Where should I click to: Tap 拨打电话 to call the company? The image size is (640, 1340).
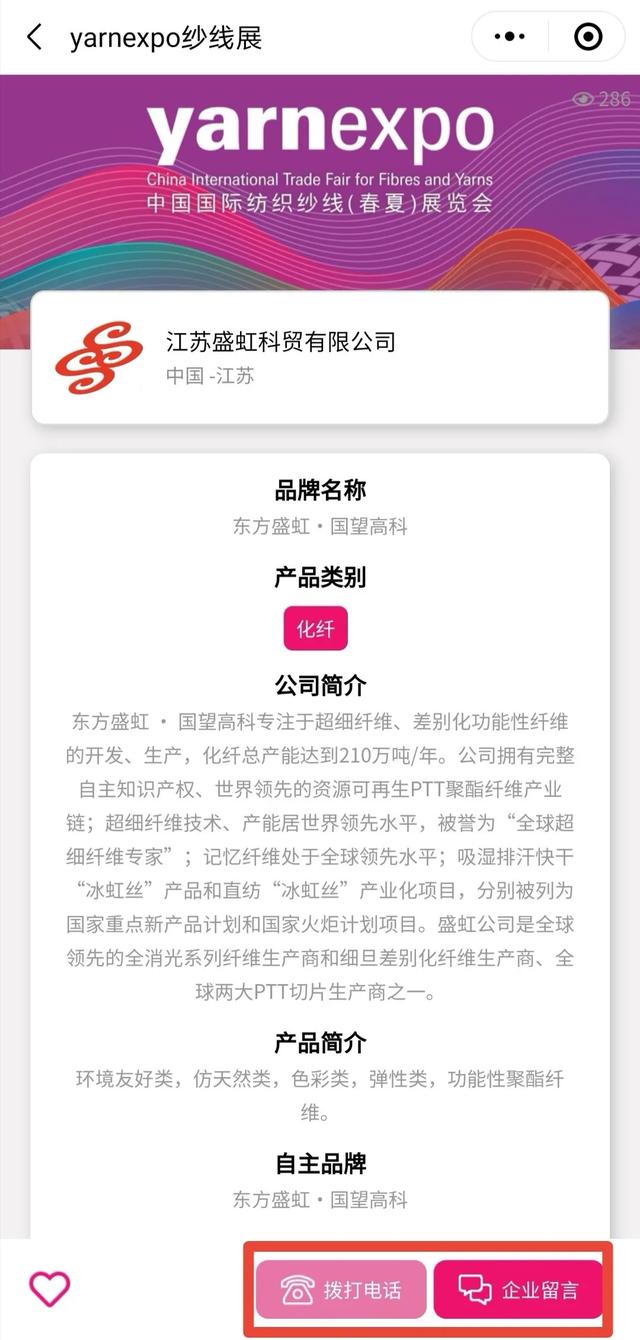click(341, 1289)
